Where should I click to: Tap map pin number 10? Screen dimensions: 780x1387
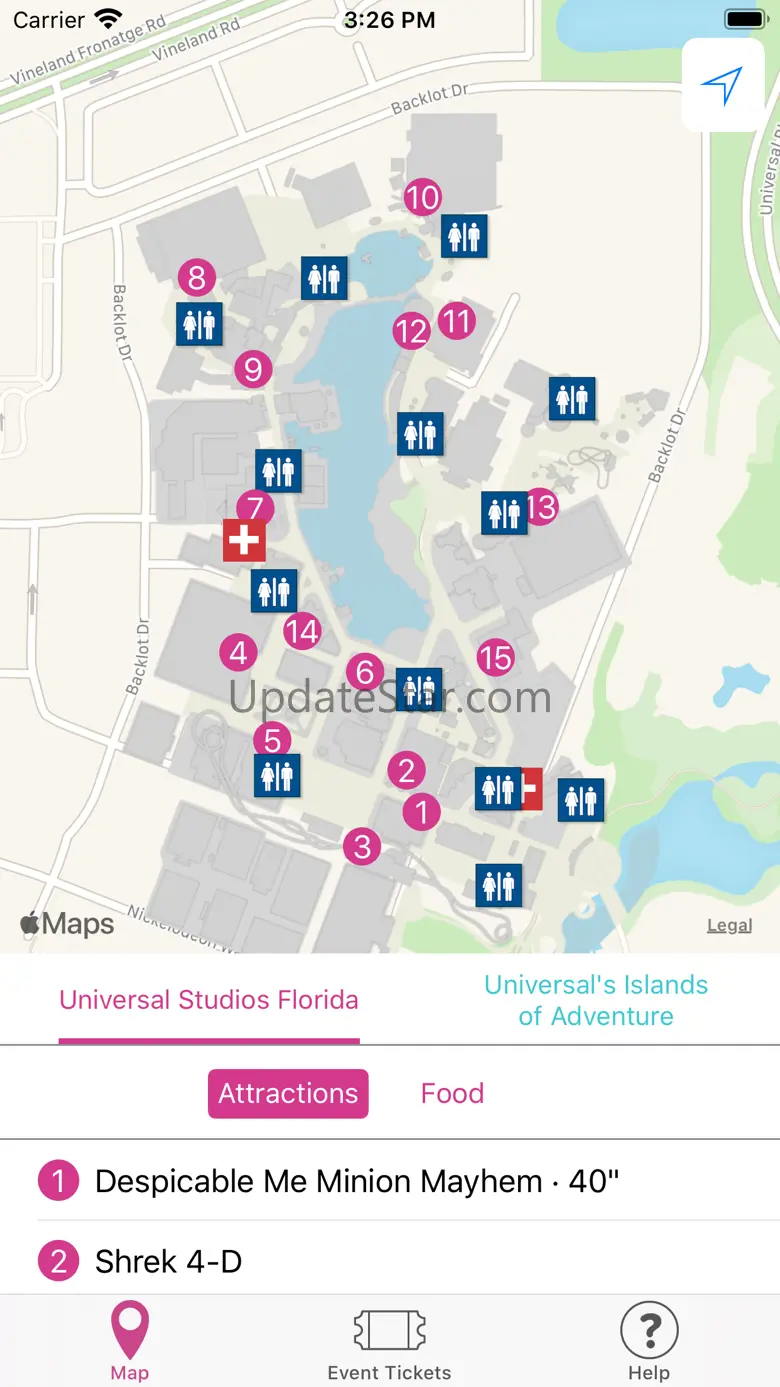pyautogui.click(x=422, y=197)
